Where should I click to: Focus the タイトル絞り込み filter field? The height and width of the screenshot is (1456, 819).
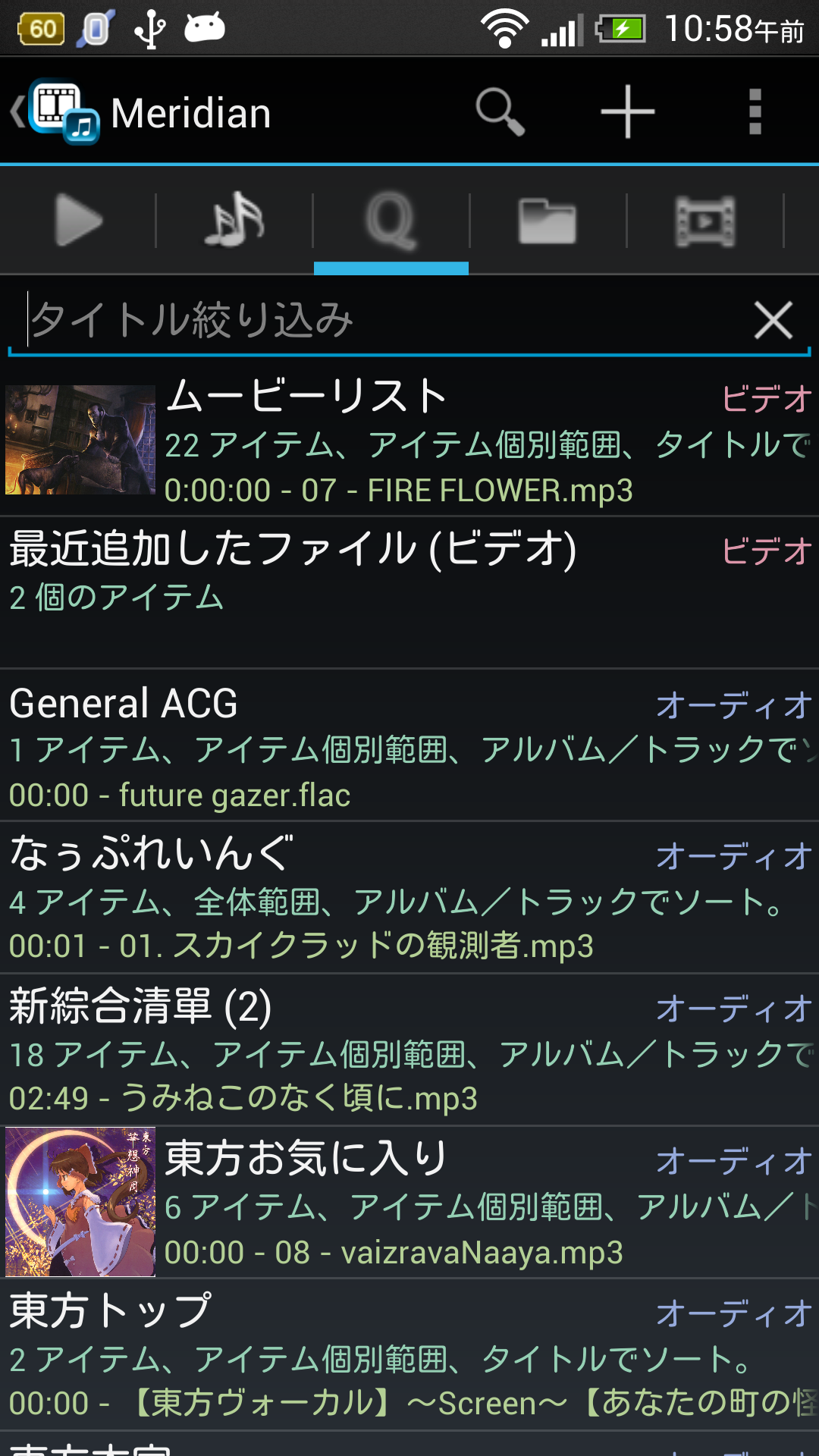point(379,320)
